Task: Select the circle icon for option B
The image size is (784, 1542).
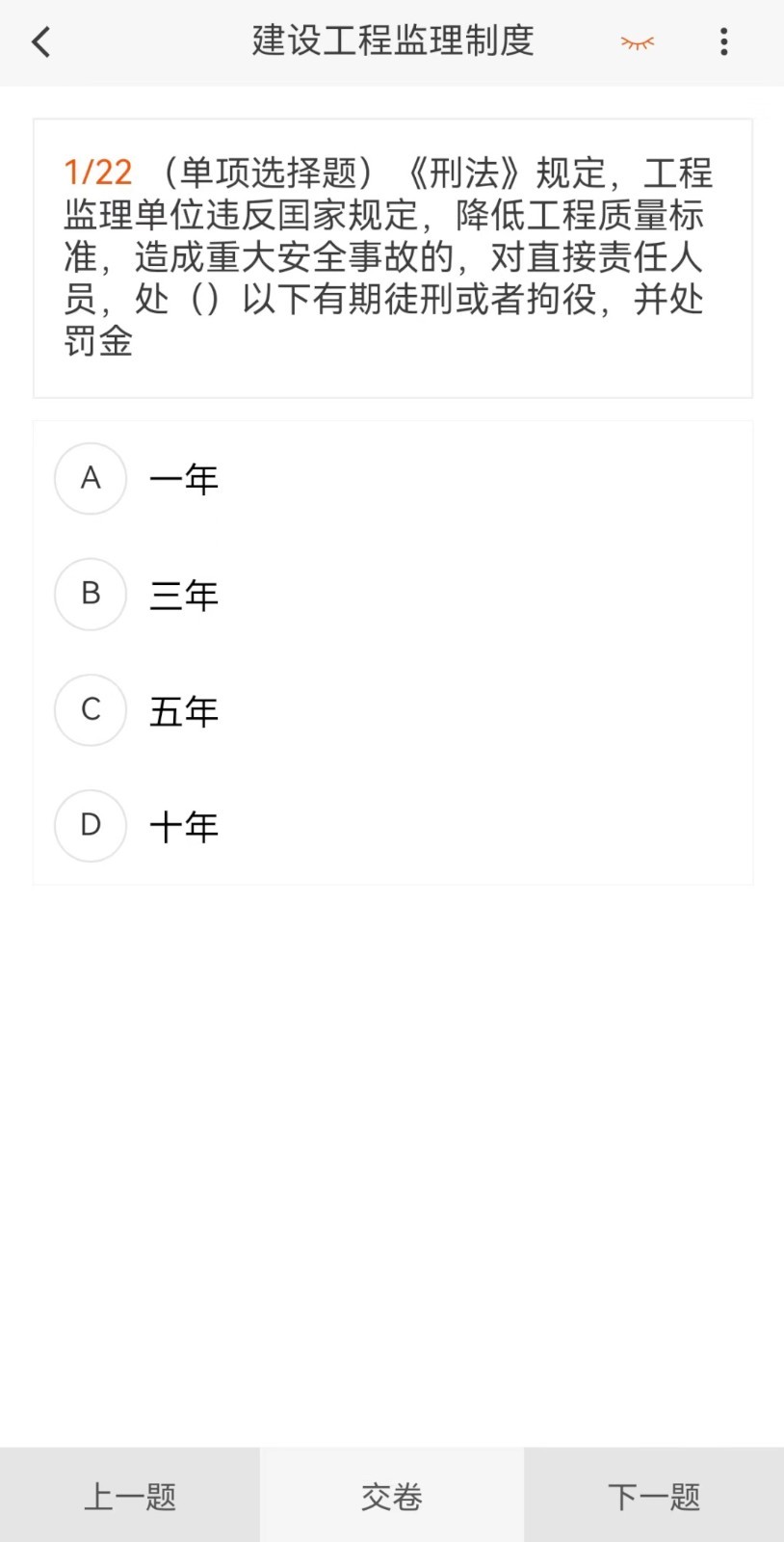Action: 90,594
